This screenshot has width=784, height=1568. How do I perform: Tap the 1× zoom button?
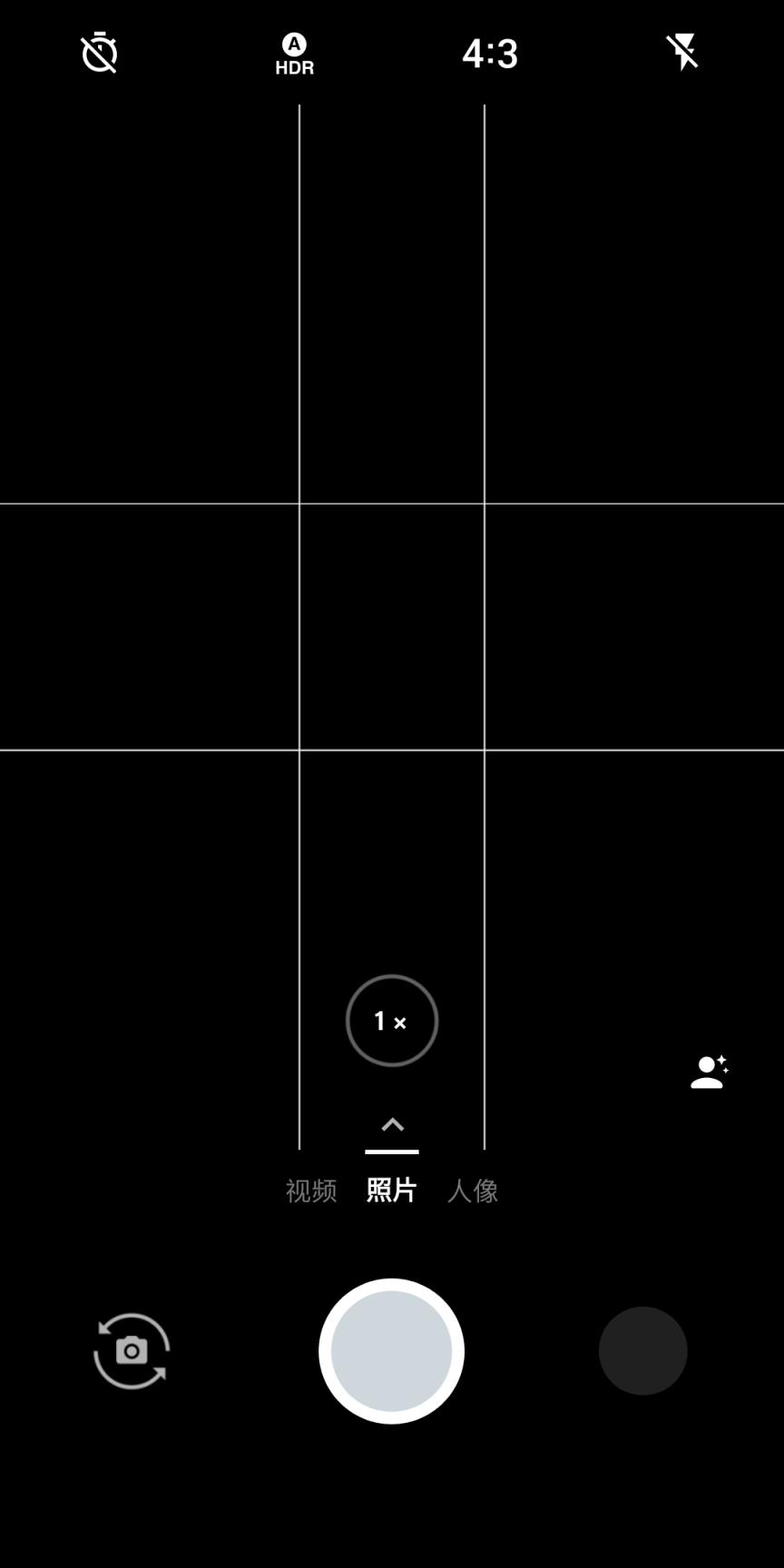[392, 1021]
